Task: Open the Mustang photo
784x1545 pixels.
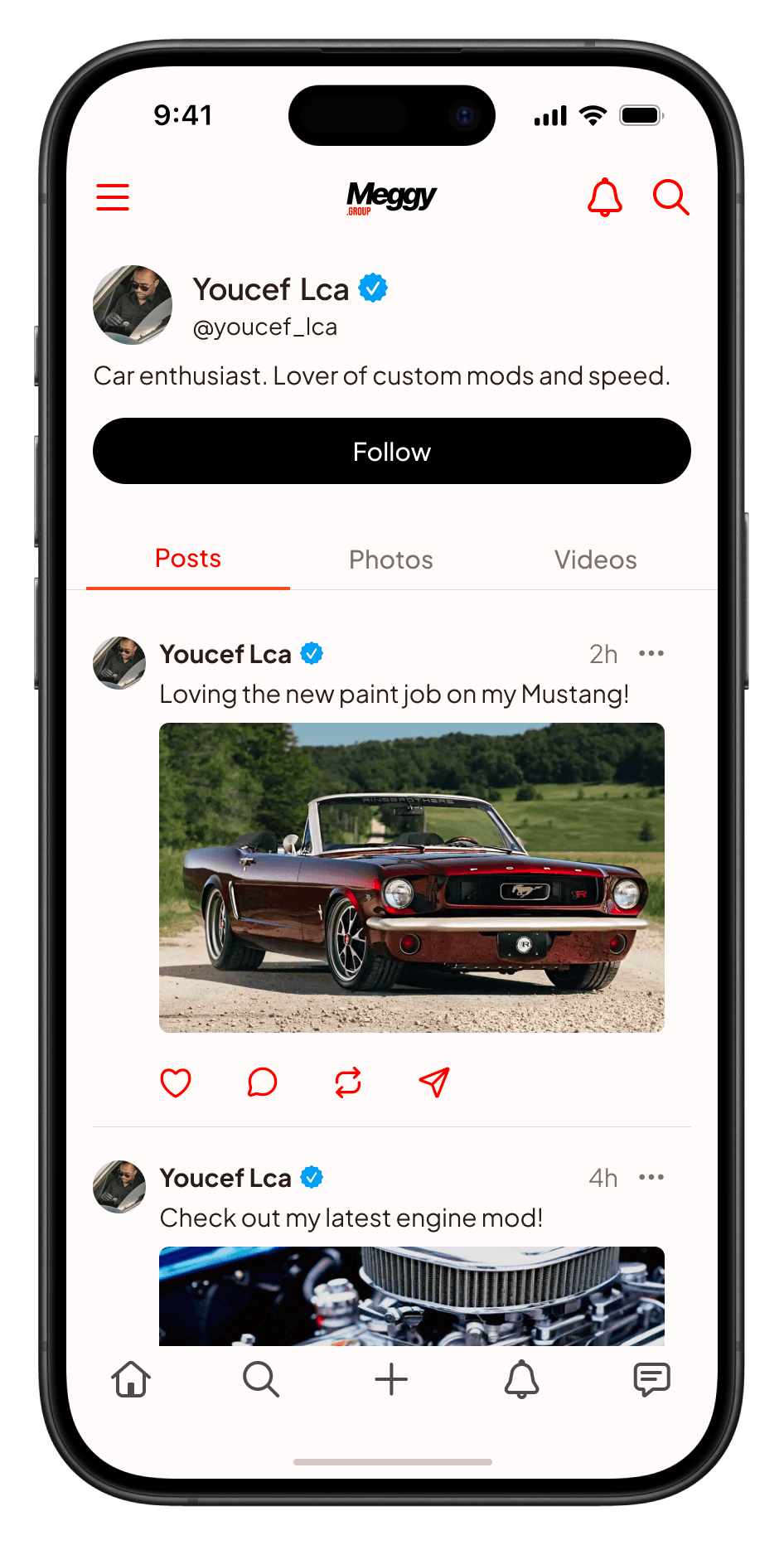Action: click(411, 877)
